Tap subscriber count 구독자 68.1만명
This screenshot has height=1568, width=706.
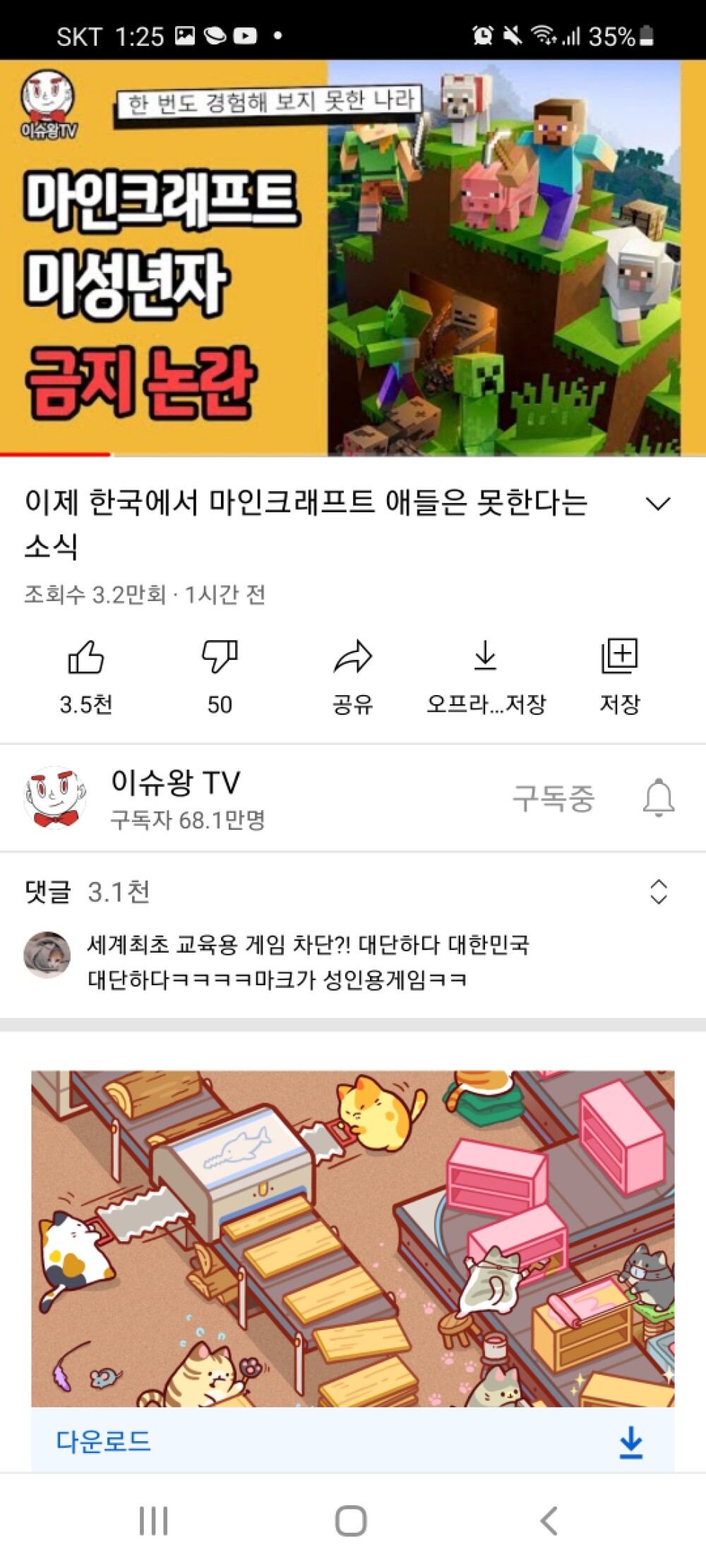click(191, 819)
